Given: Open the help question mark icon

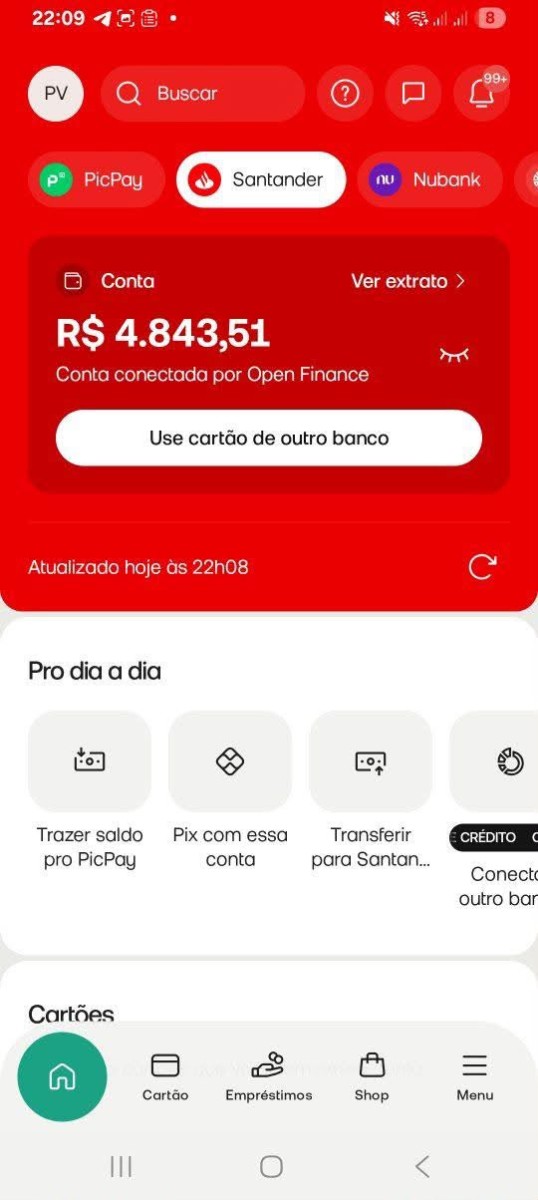Looking at the screenshot, I should tap(345, 94).
